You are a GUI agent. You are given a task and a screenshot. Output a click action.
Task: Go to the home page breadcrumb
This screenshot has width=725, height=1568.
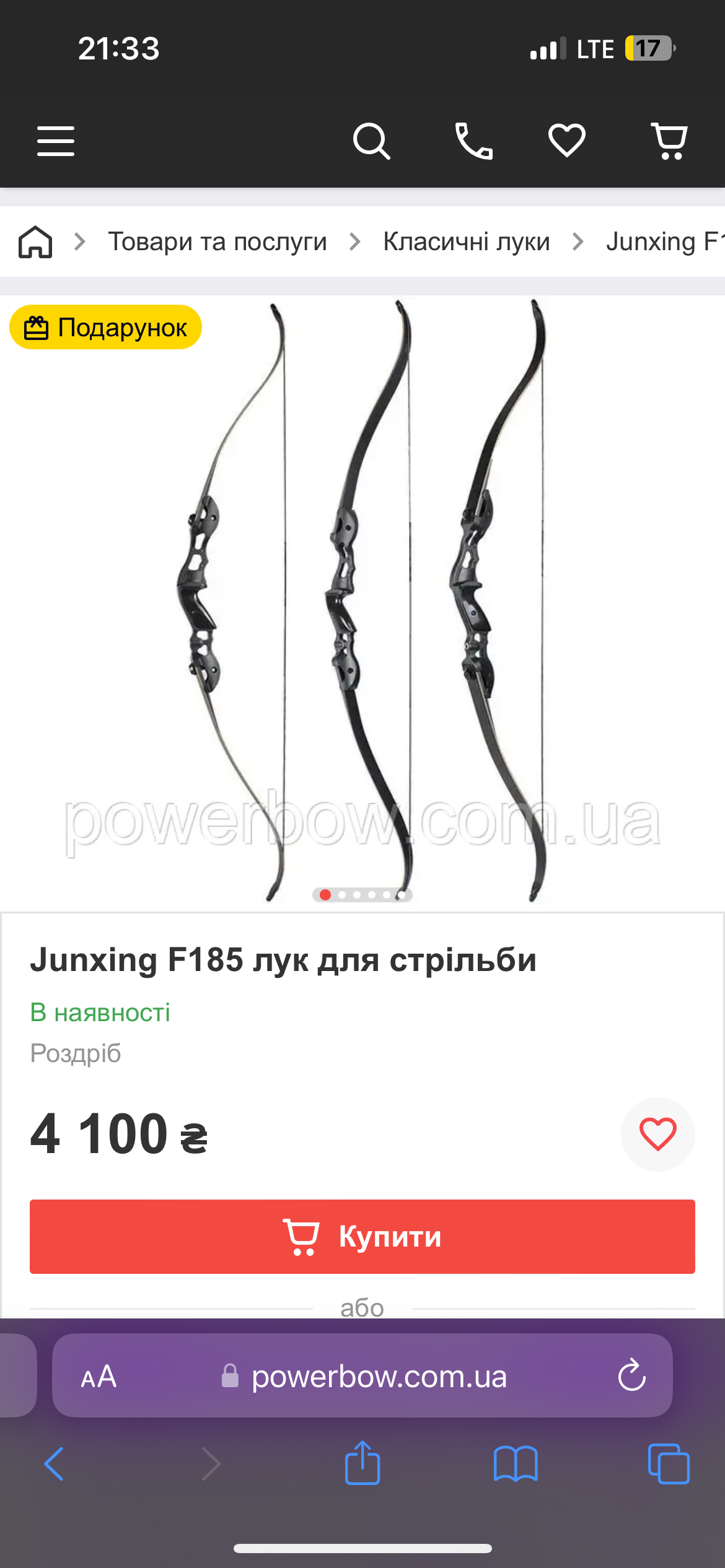point(35,242)
